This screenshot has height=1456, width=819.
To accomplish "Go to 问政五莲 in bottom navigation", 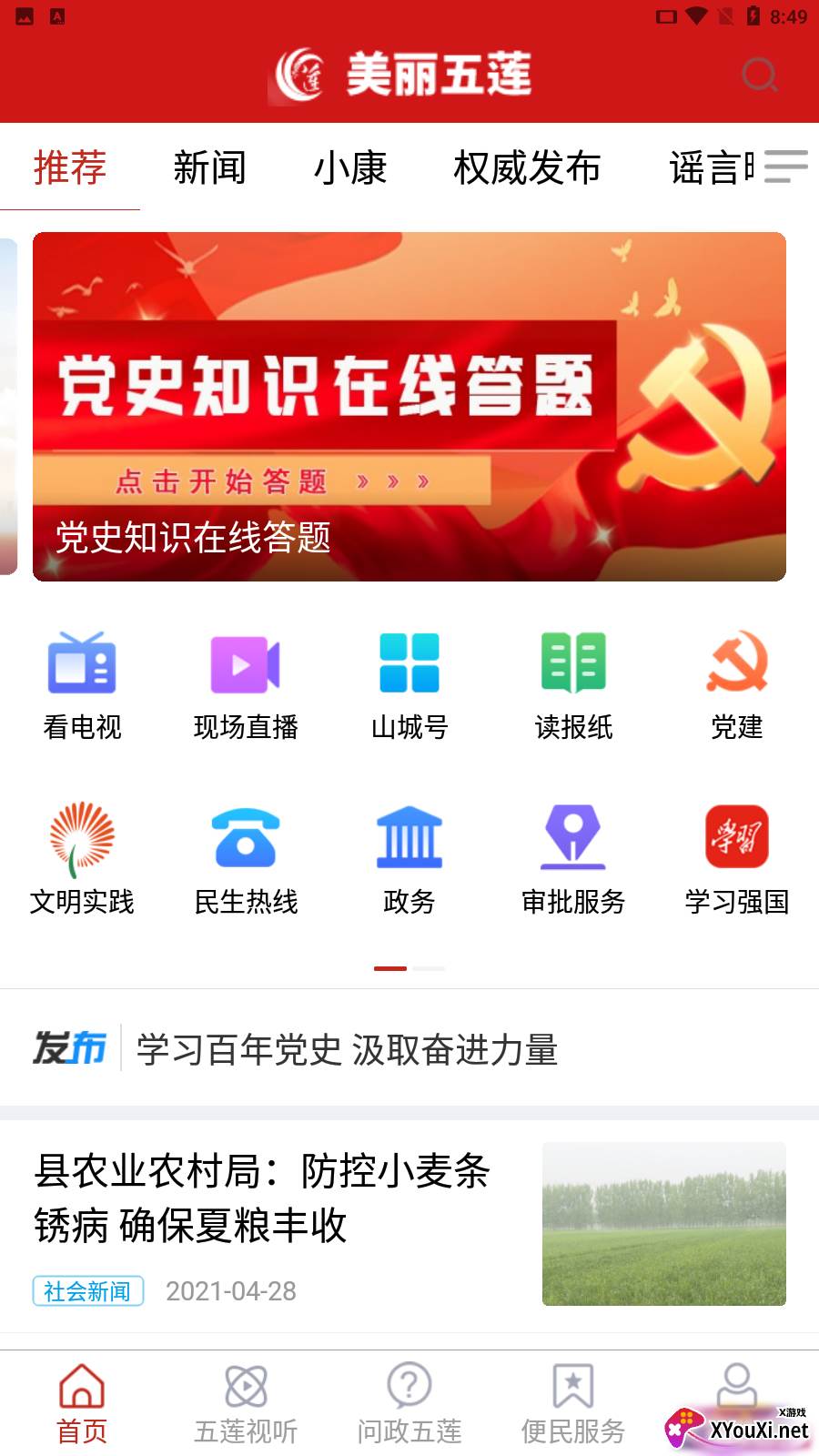I will pos(409,1404).
